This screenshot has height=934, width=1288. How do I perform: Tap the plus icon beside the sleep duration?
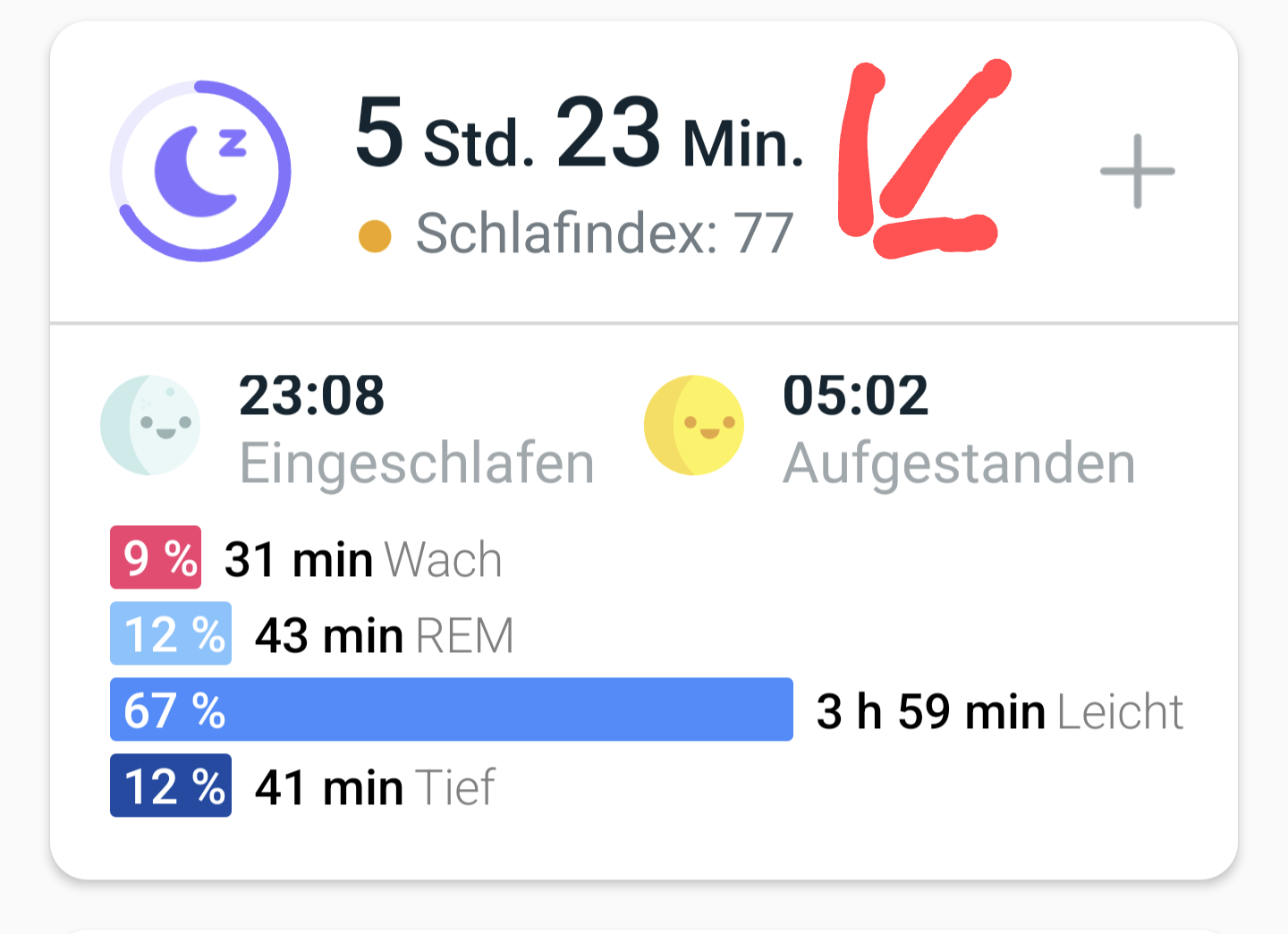pyautogui.click(x=1137, y=171)
